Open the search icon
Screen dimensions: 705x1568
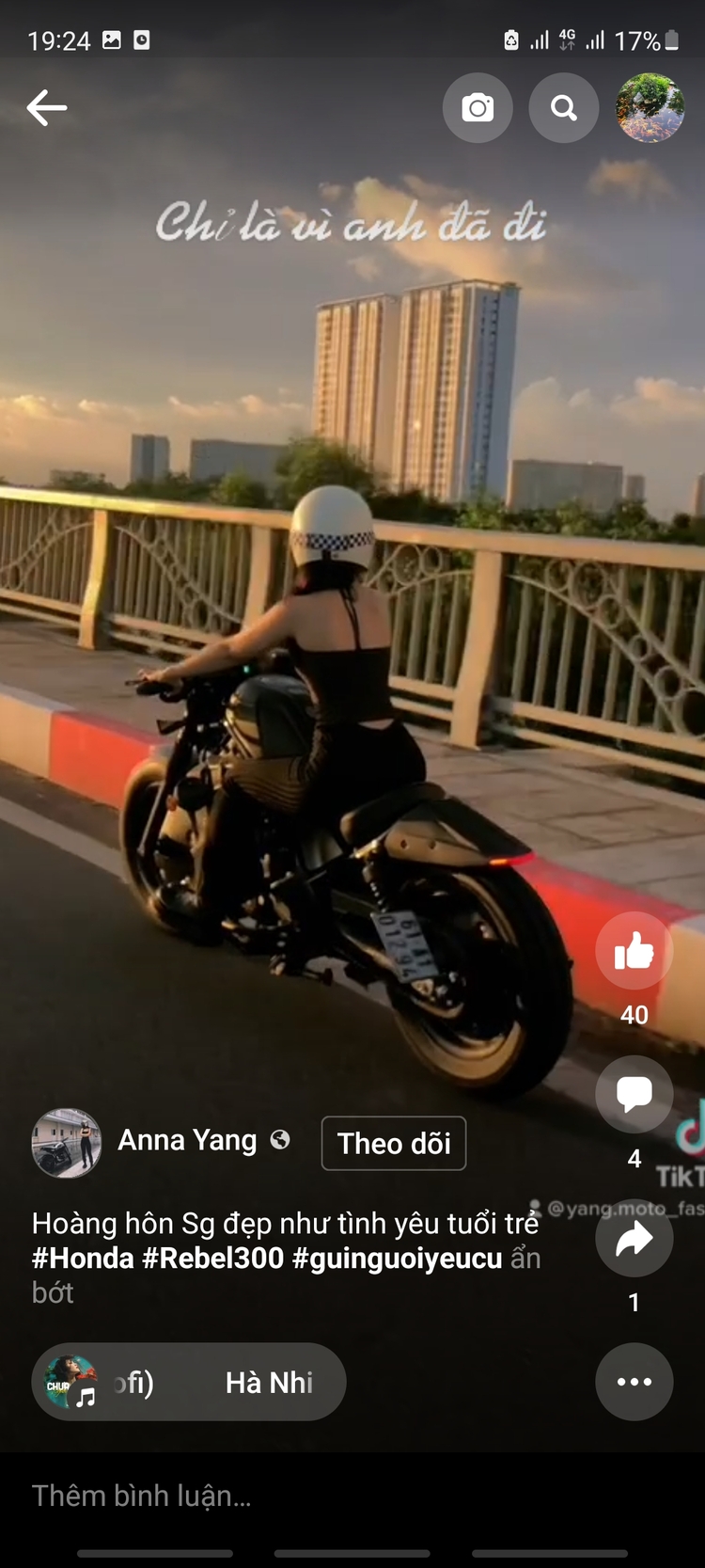564,108
